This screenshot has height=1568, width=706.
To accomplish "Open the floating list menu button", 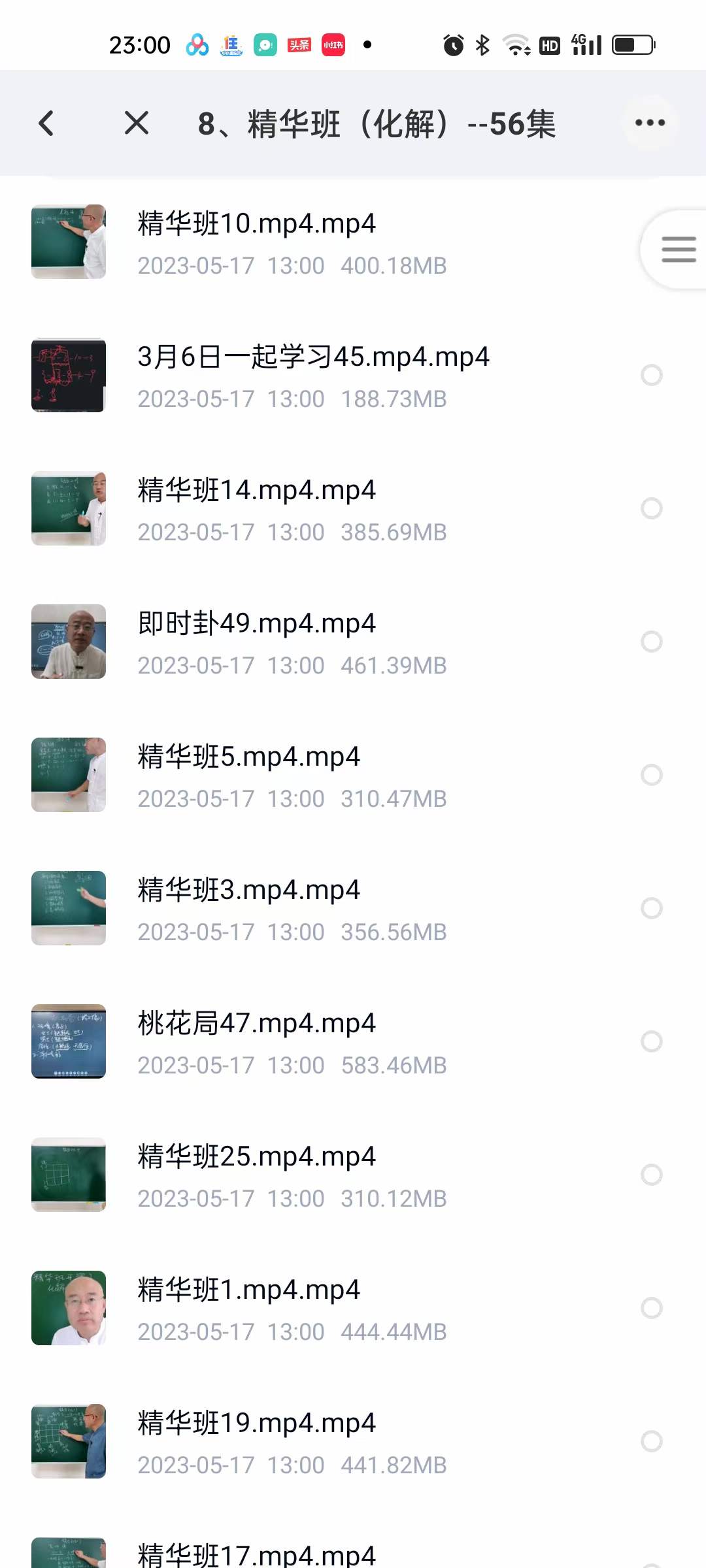I will (678, 250).
